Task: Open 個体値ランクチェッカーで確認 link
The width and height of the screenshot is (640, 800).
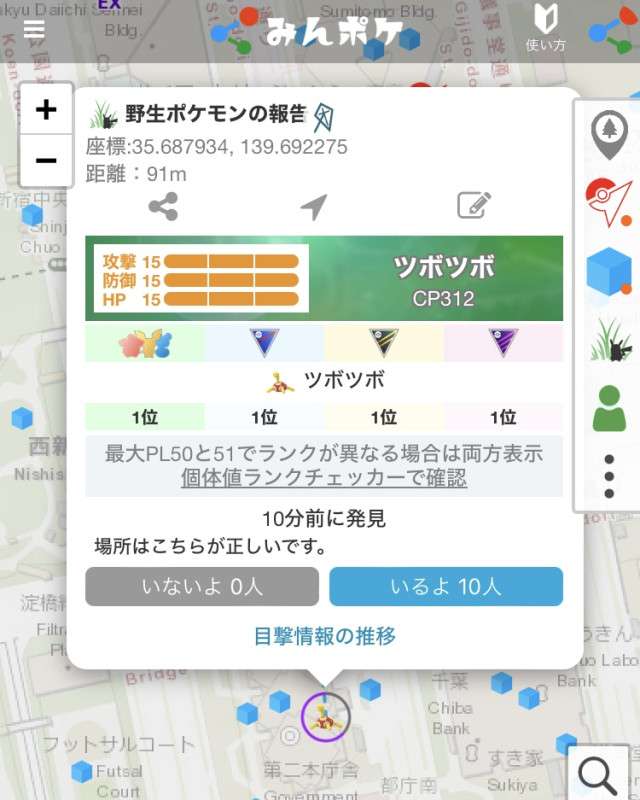Action: (x=324, y=478)
